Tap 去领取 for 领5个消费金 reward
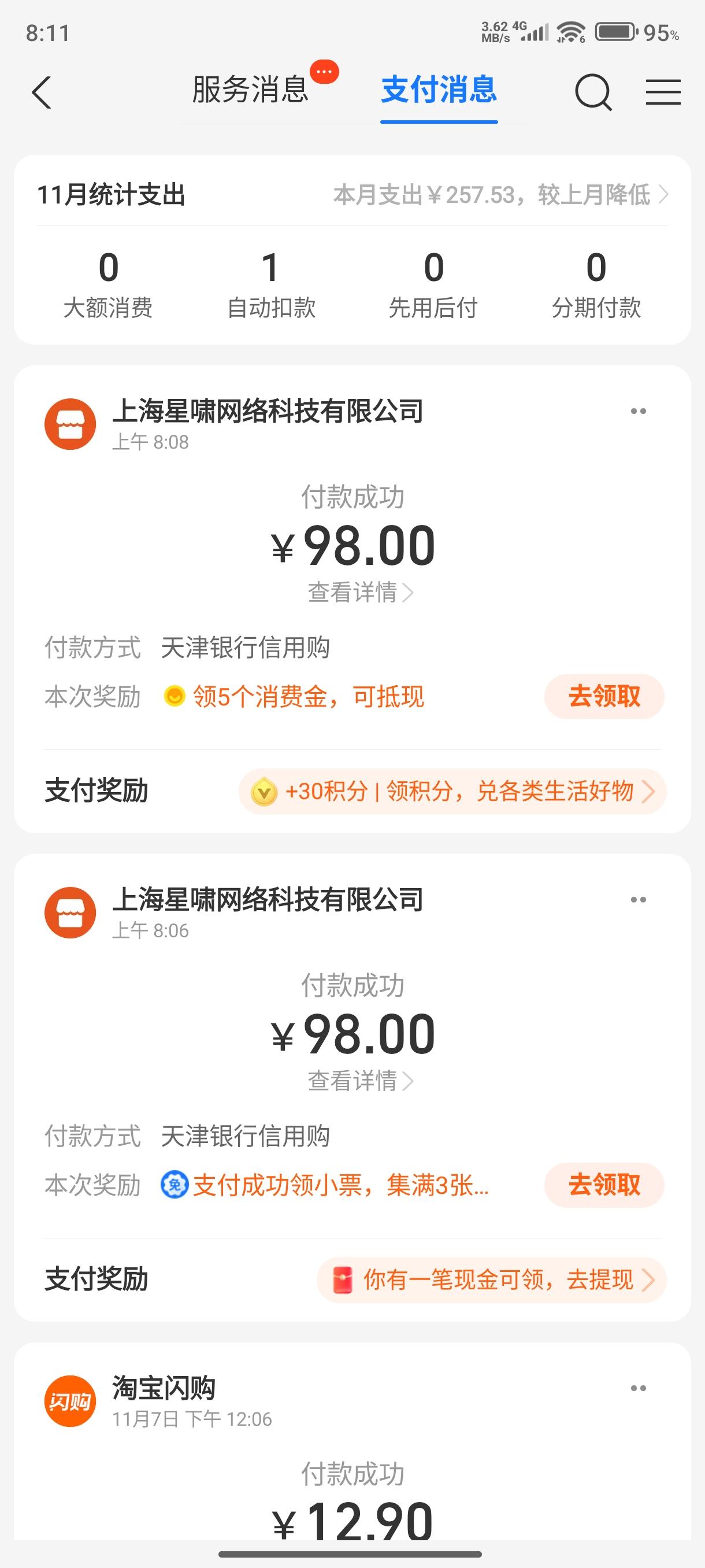The image size is (705, 1568). click(603, 696)
